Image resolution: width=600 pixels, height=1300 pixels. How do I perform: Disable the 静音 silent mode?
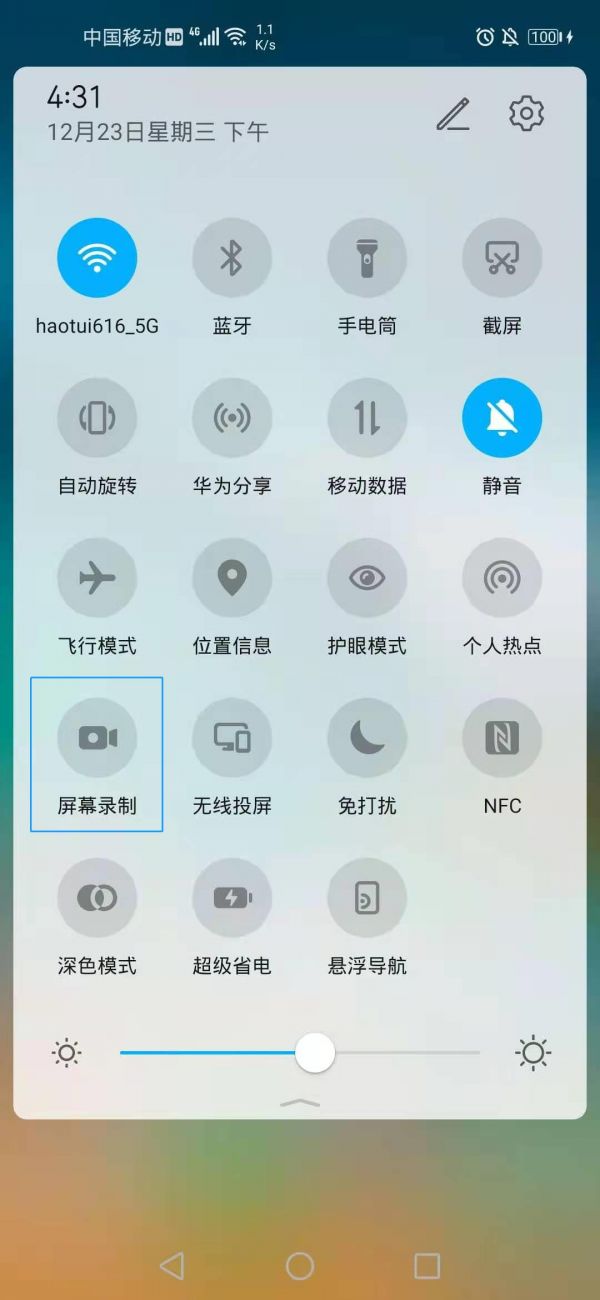(502, 418)
